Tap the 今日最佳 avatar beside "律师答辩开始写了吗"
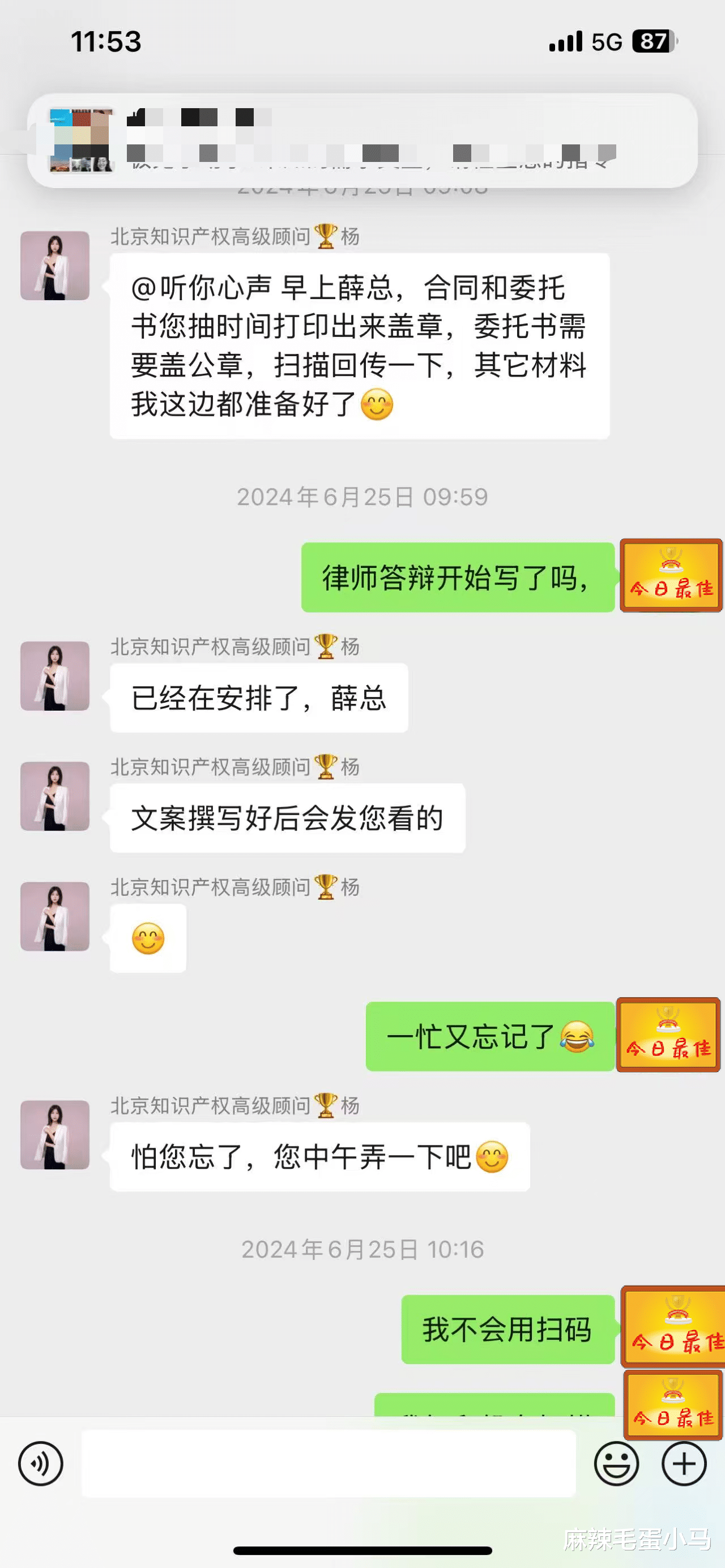This screenshot has height=1568, width=725. pos(671,575)
